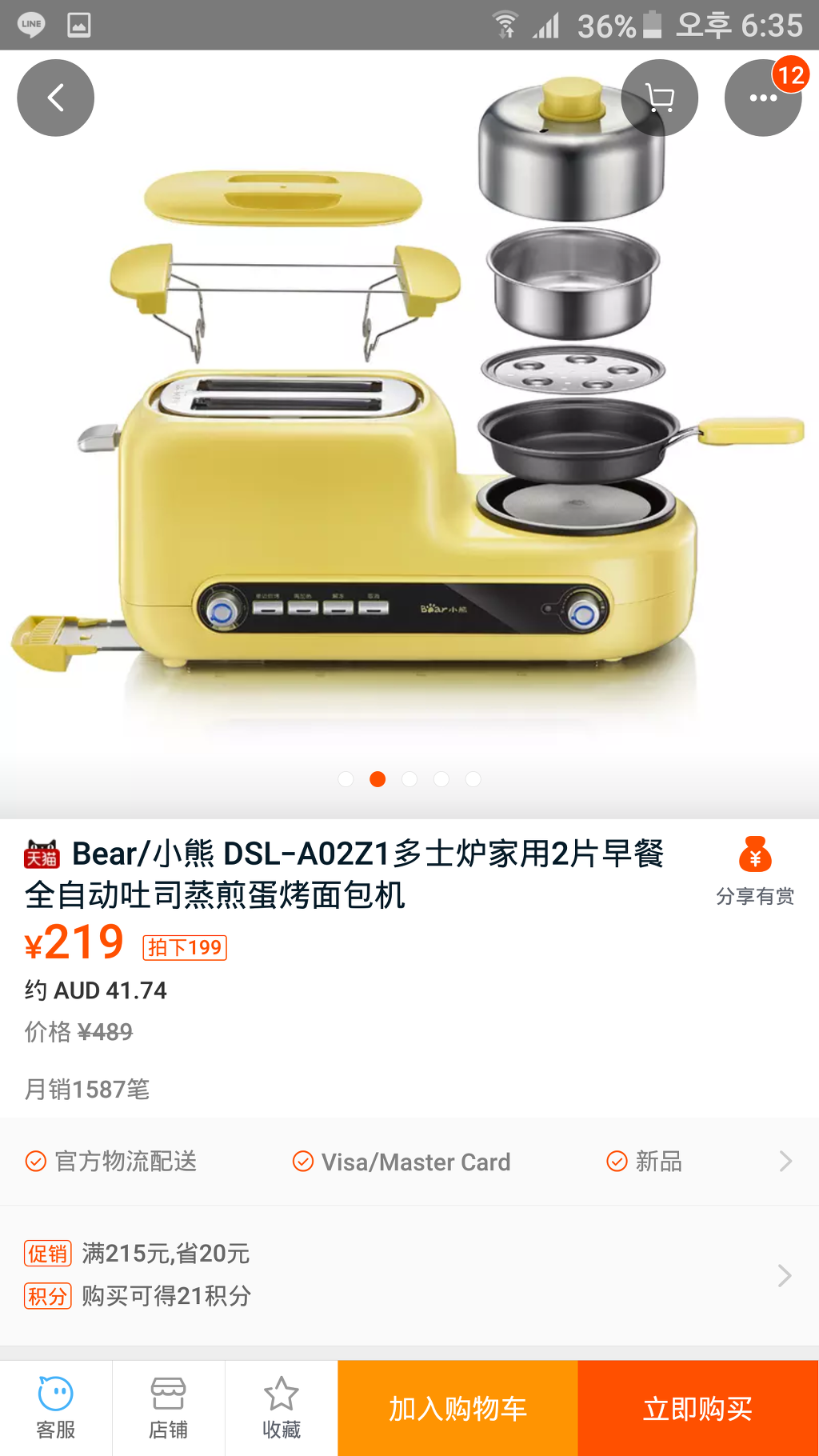Visit the 店铺 store page

pos(168,1408)
